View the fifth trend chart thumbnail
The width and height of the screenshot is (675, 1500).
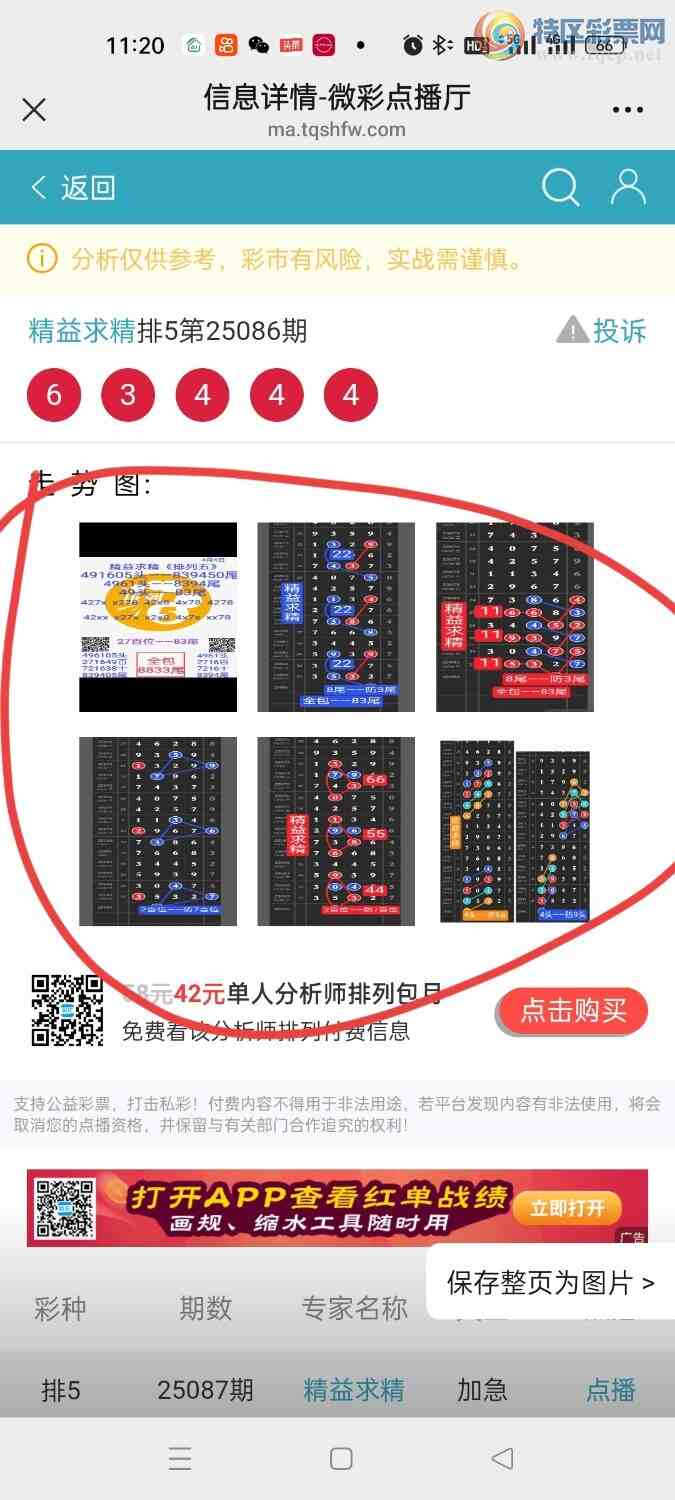tap(336, 831)
